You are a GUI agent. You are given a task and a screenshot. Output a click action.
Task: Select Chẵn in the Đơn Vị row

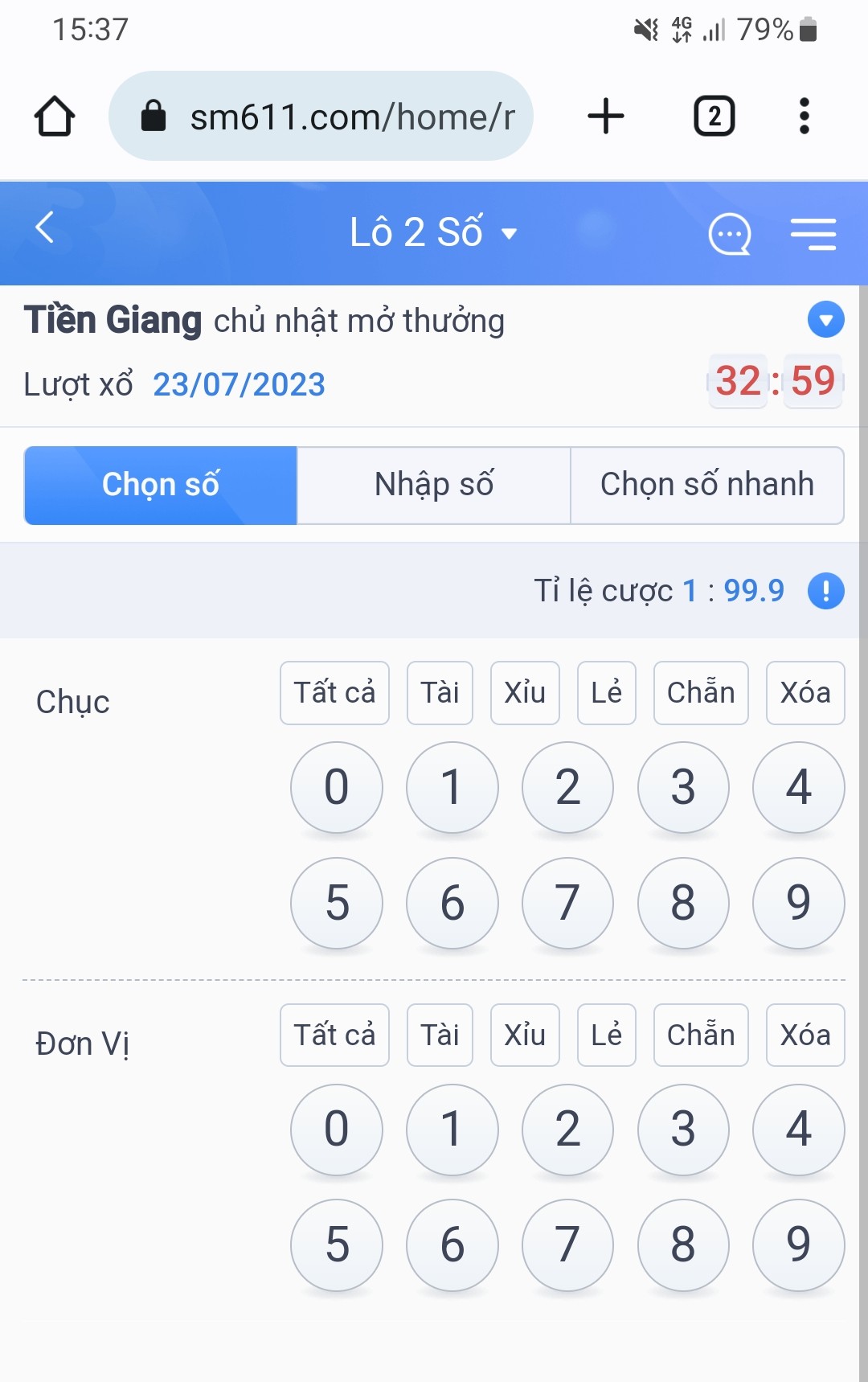(x=701, y=1035)
